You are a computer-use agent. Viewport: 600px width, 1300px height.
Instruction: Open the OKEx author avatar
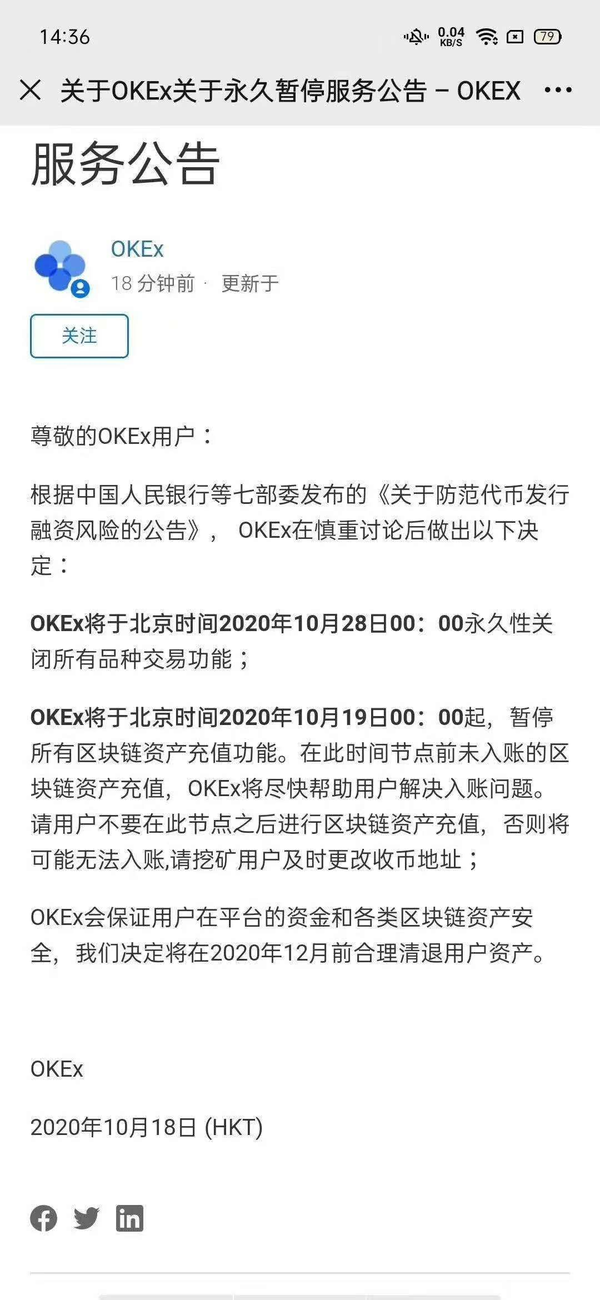point(60,266)
